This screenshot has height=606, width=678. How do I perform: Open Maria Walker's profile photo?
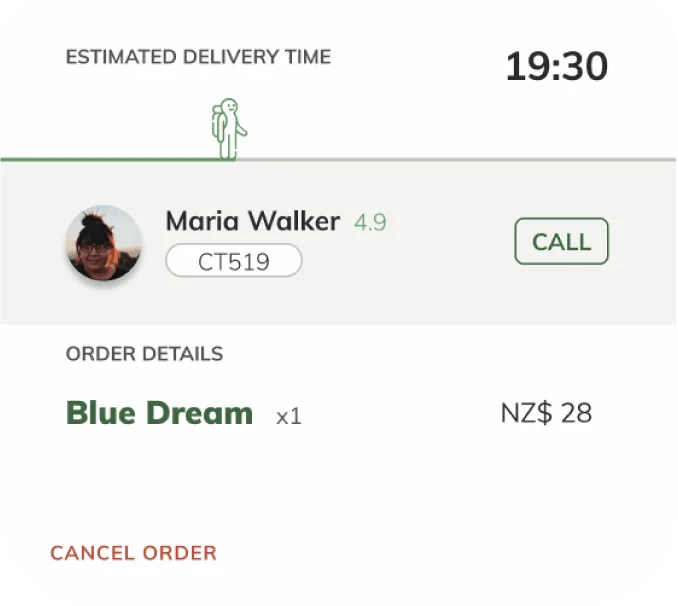[x=103, y=244]
